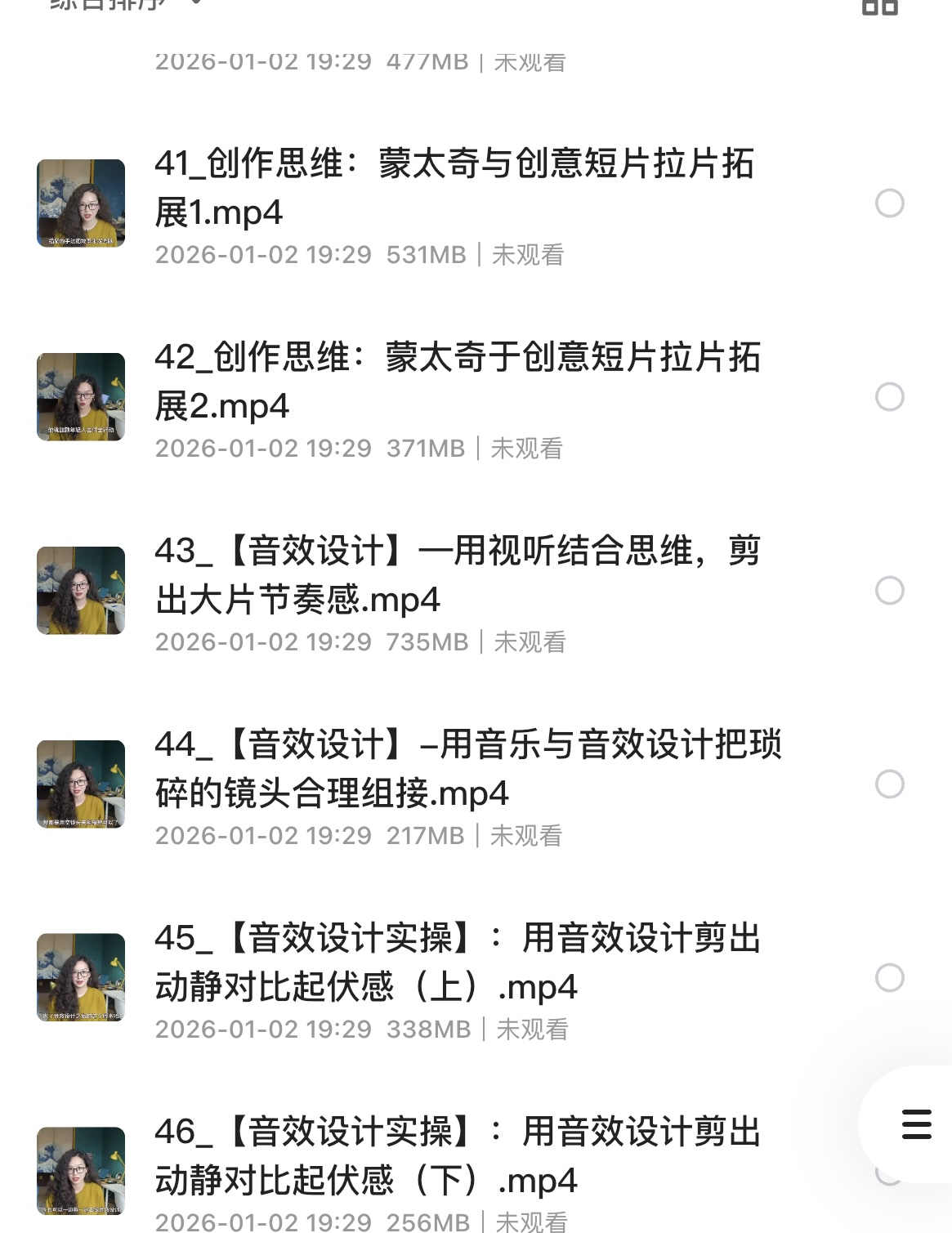Select the checkbox for file 45
The height and width of the screenshot is (1233, 952).
pos(889,978)
